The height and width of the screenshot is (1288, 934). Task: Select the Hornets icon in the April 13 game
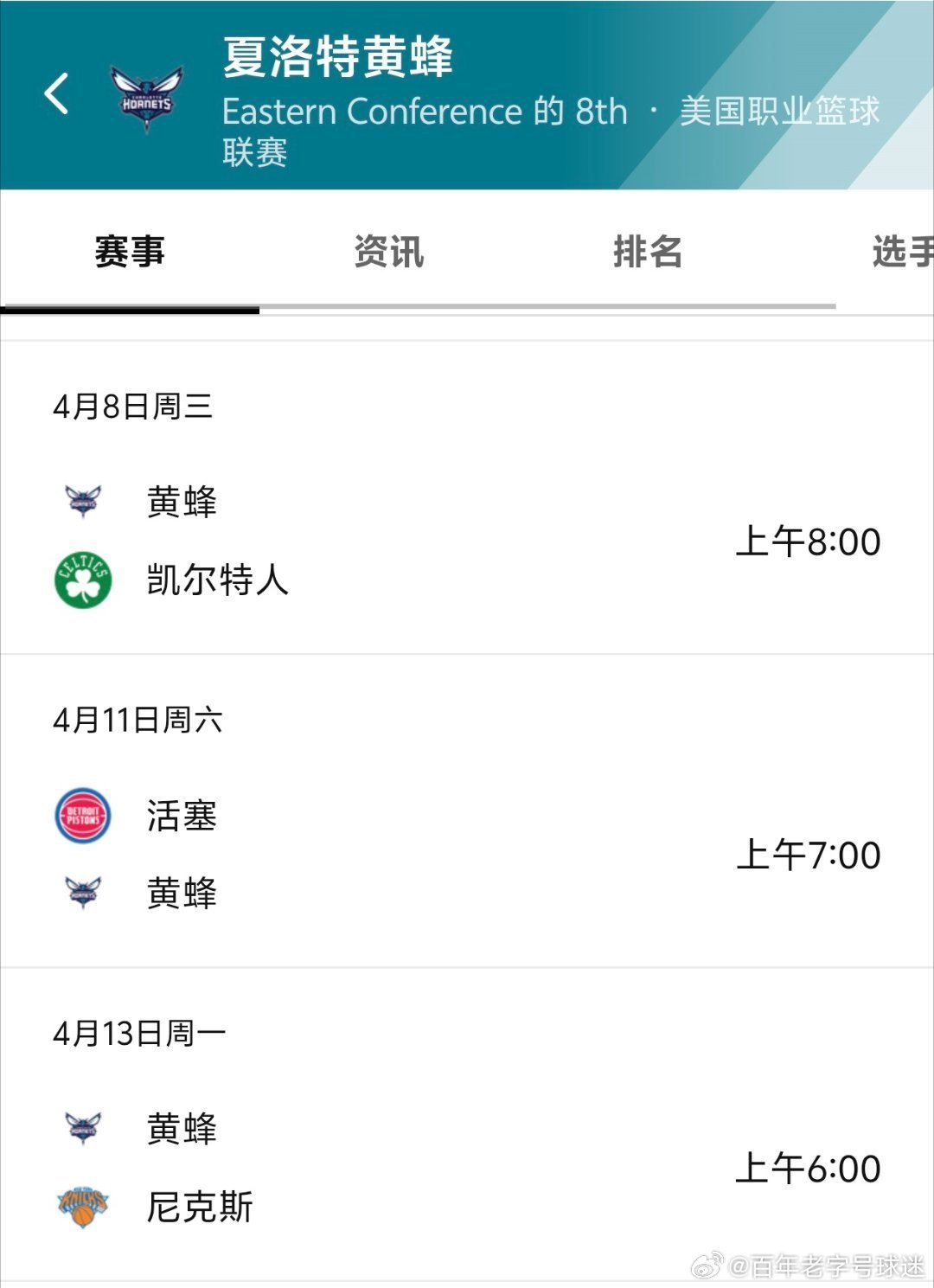[83, 1126]
